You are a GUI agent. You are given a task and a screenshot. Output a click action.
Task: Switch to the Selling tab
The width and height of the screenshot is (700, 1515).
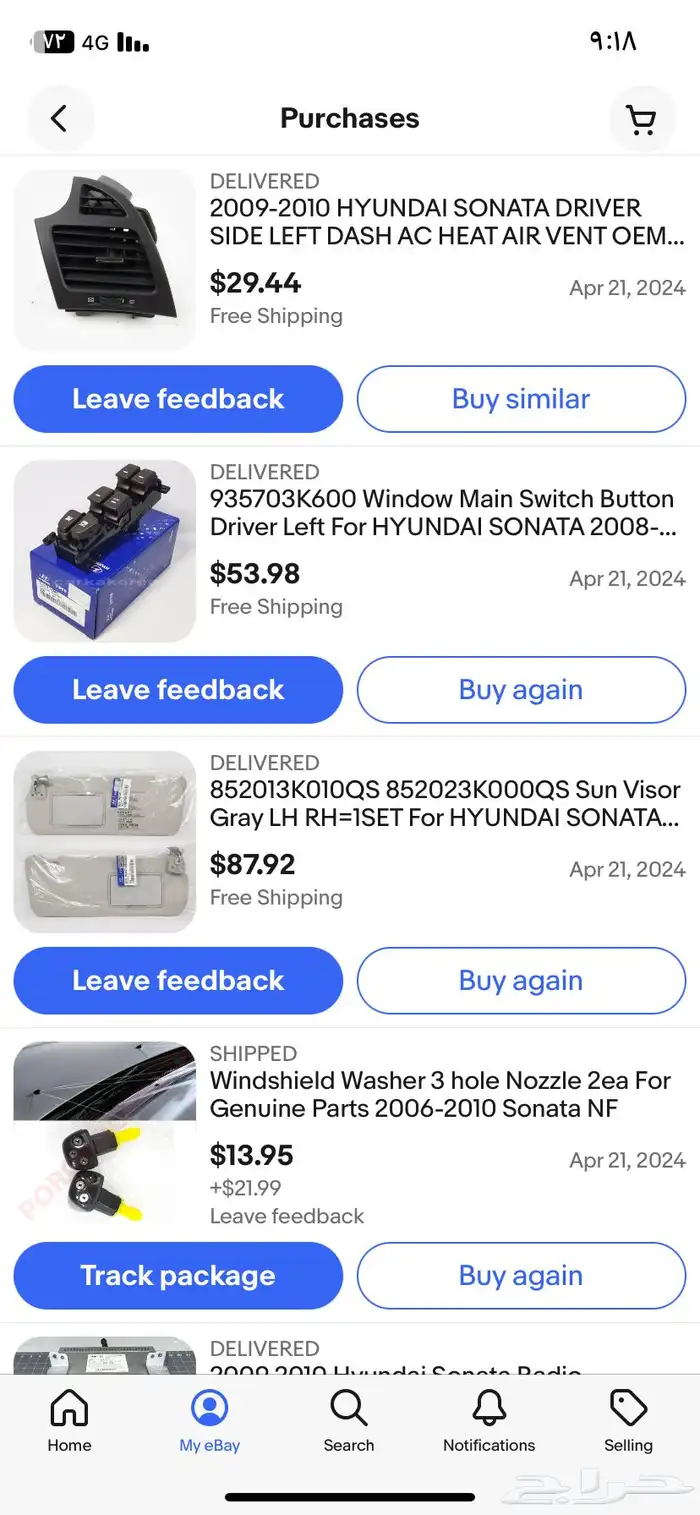[628, 1421]
